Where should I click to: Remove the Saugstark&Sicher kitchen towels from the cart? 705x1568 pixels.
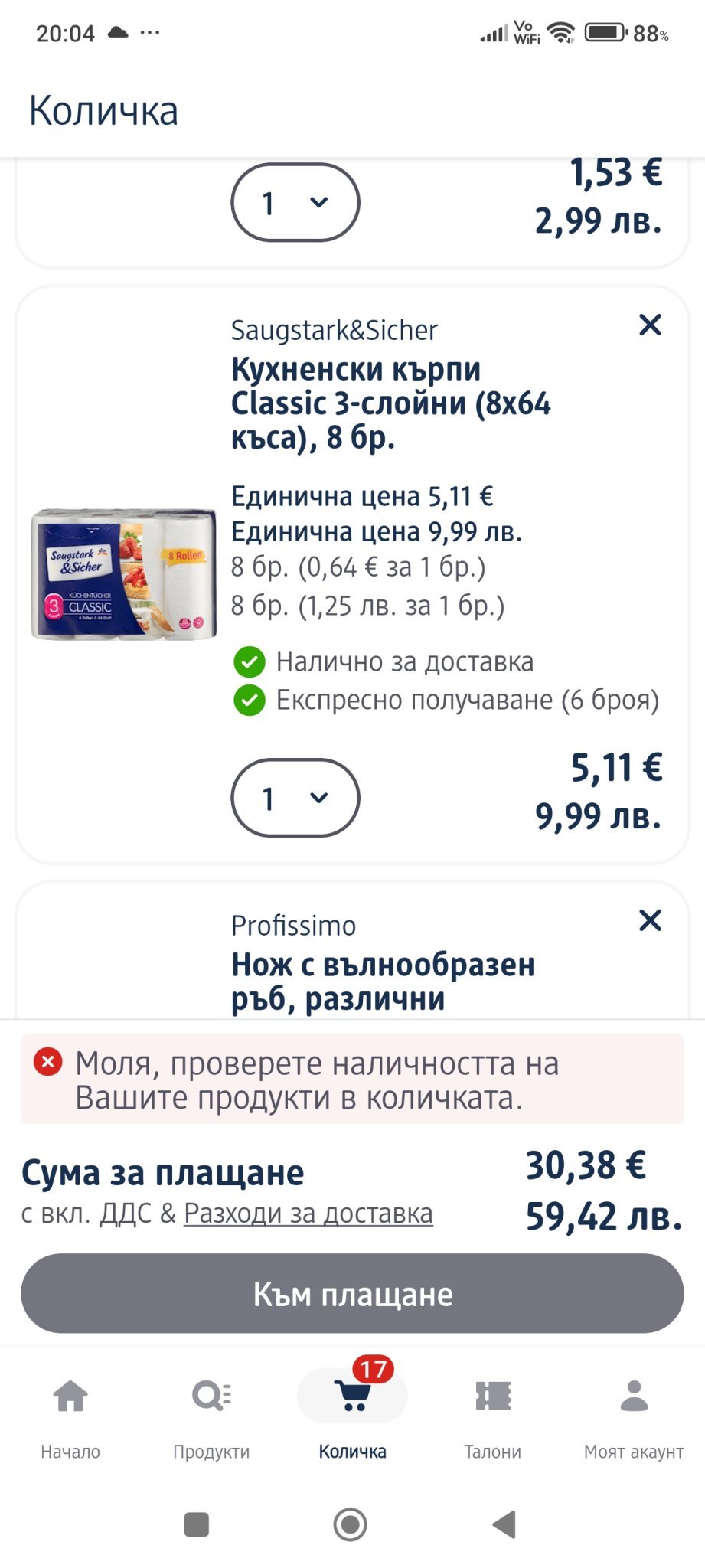click(x=650, y=325)
